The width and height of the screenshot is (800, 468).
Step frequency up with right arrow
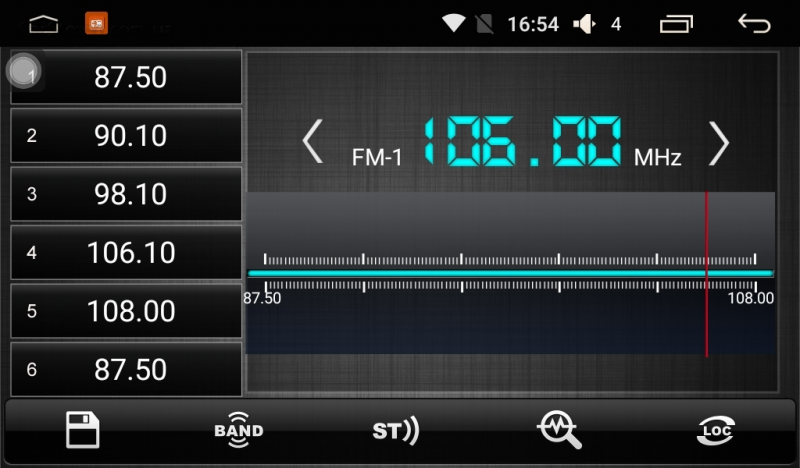[x=718, y=142]
